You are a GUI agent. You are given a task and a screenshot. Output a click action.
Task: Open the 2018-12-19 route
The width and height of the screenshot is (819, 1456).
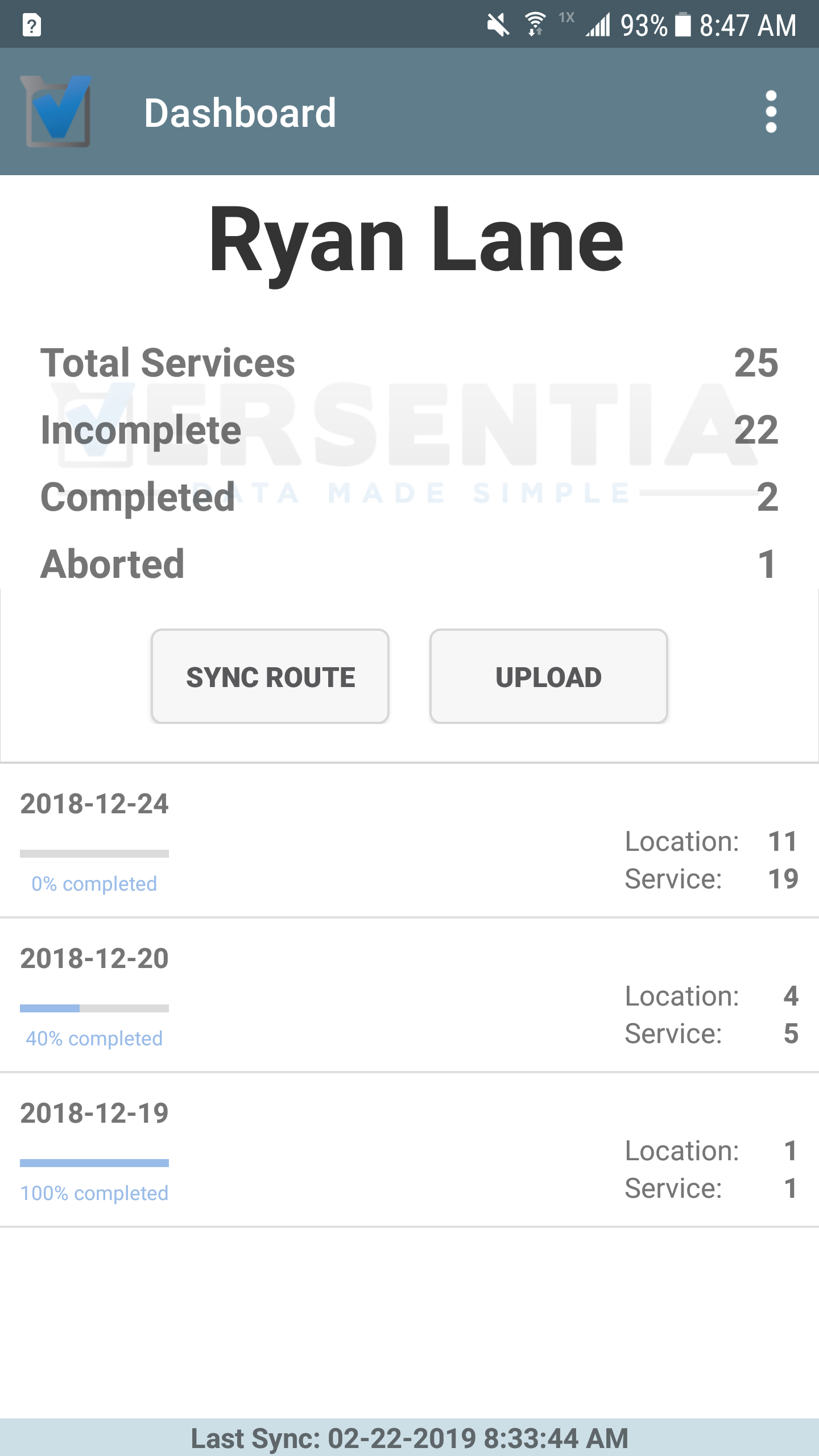point(409,1150)
